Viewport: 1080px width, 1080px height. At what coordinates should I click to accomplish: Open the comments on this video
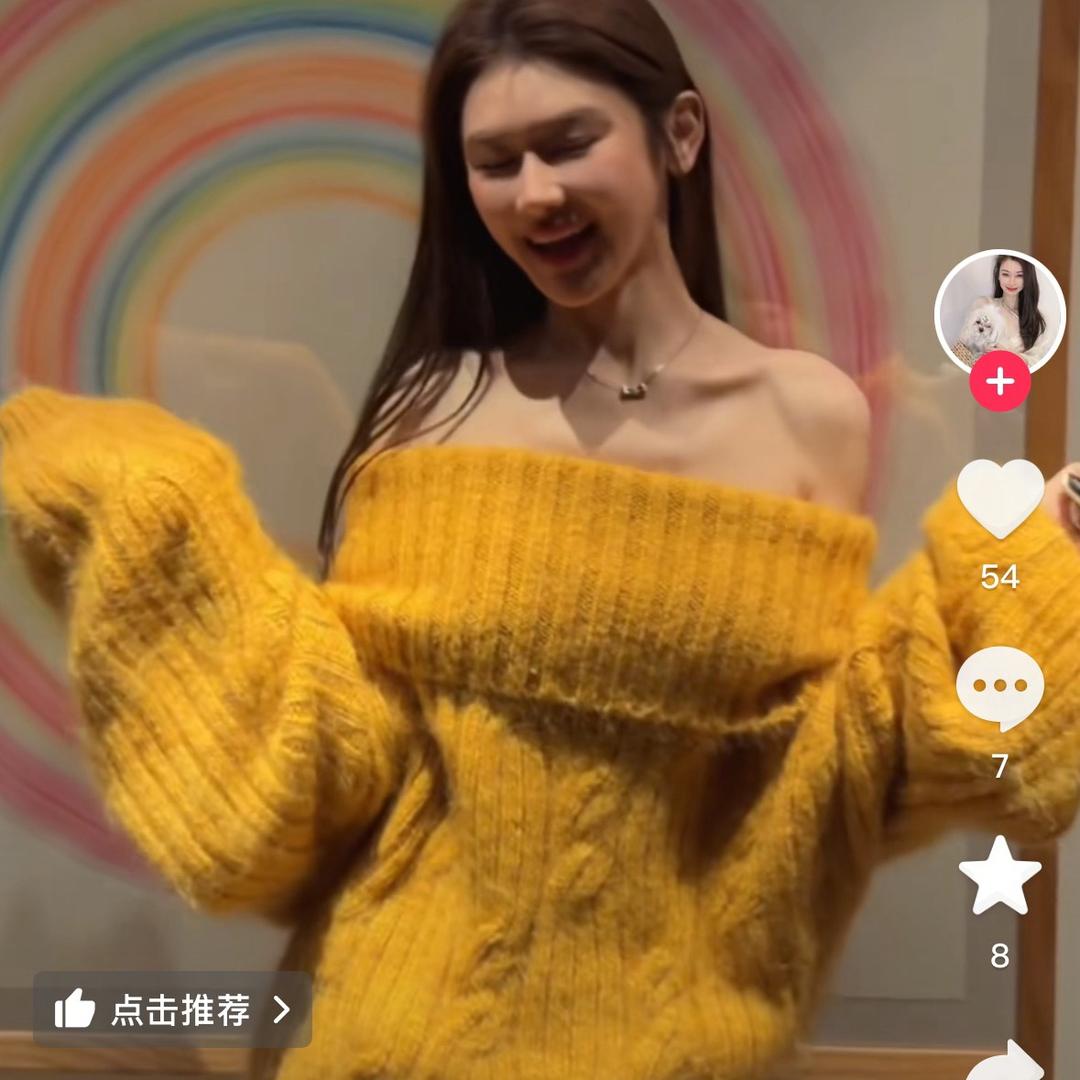pyautogui.click(x=1000, y=688)
